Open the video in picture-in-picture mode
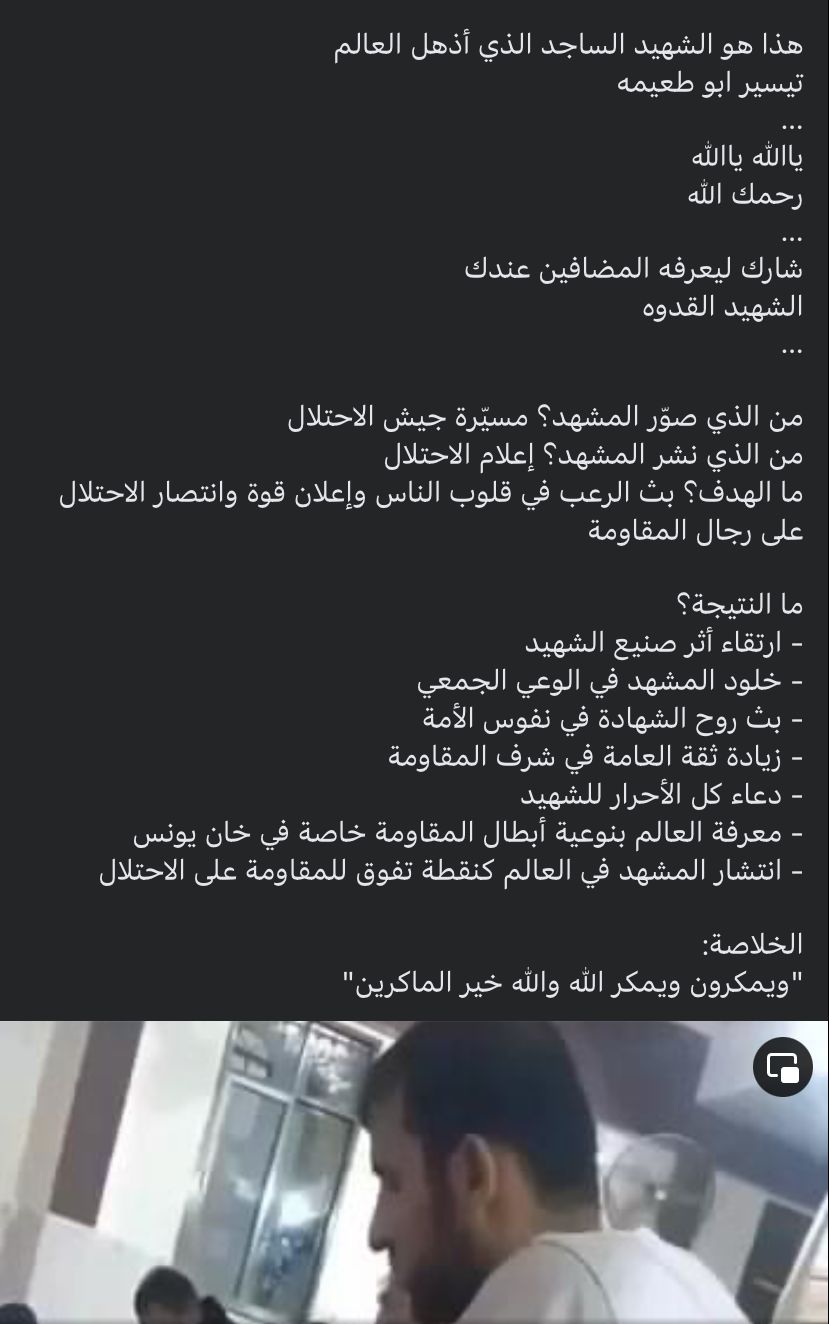 click(x=782, y=1067)
